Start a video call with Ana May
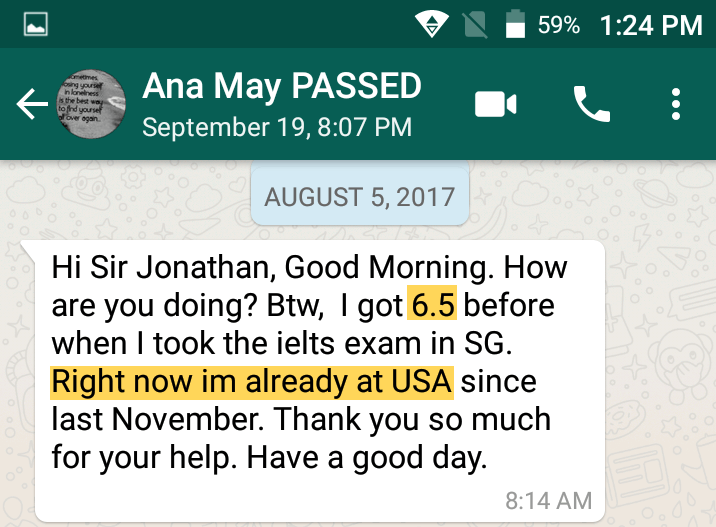Image resolution: width=716 pixels, height=527 pixels. [x=496, y=104]
